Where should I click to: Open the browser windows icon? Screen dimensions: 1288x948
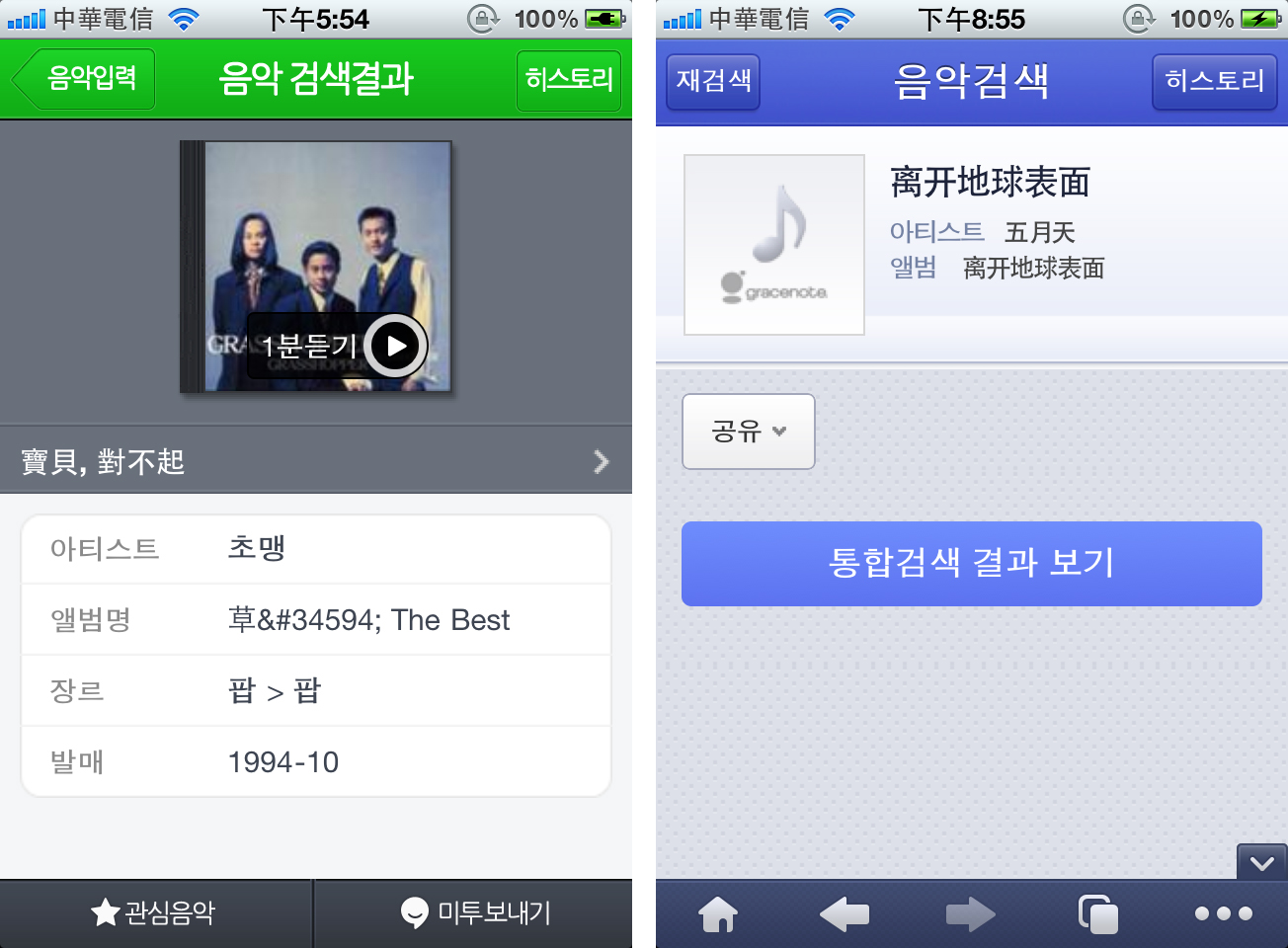(x=1097, y=914)
